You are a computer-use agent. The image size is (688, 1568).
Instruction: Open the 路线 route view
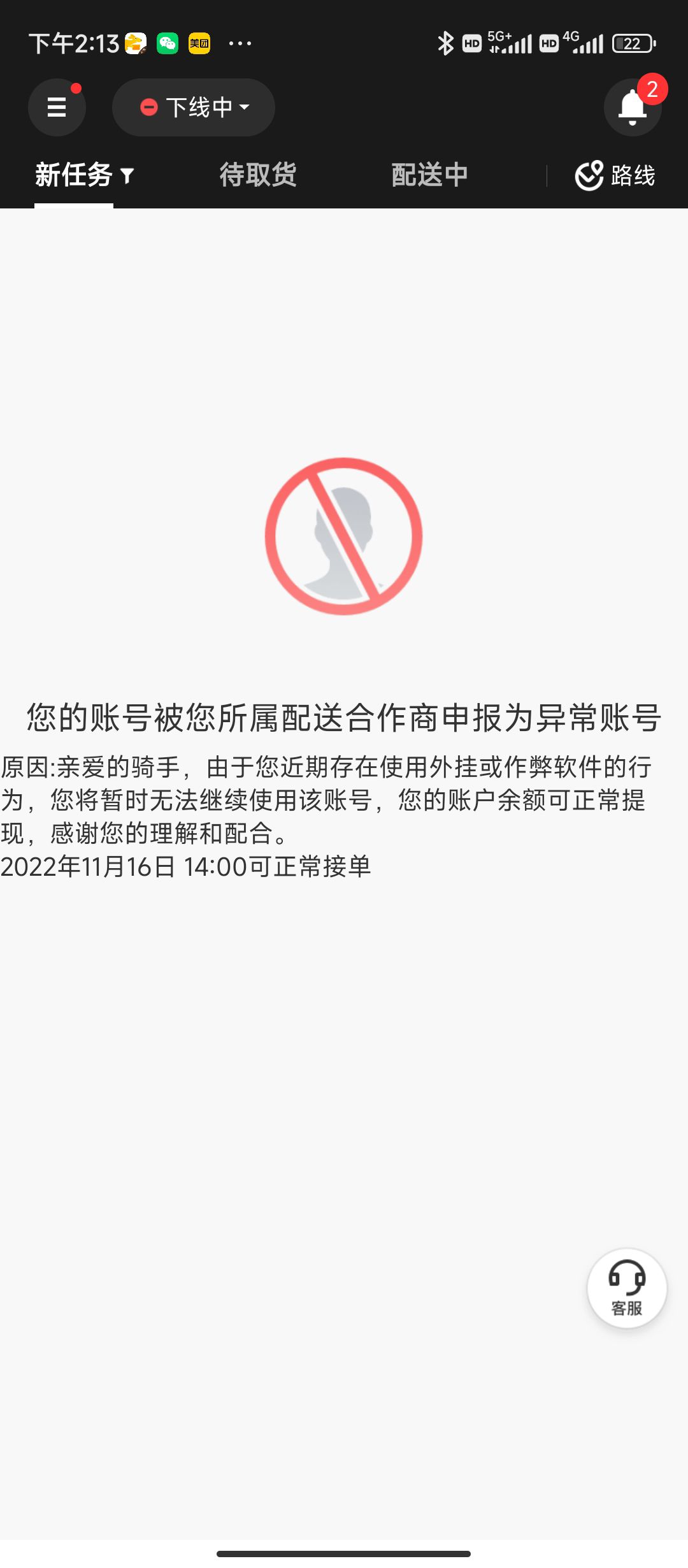615,175
